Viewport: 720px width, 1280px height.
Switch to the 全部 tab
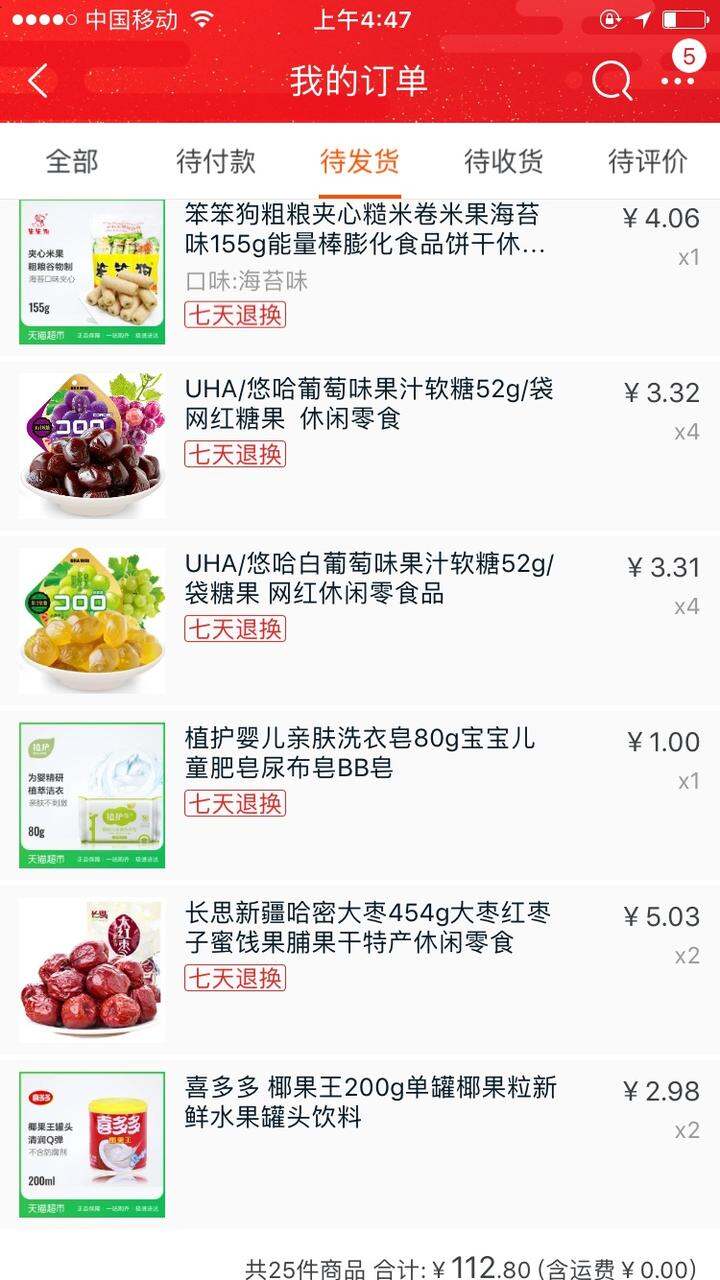click(x=72, y=161)
